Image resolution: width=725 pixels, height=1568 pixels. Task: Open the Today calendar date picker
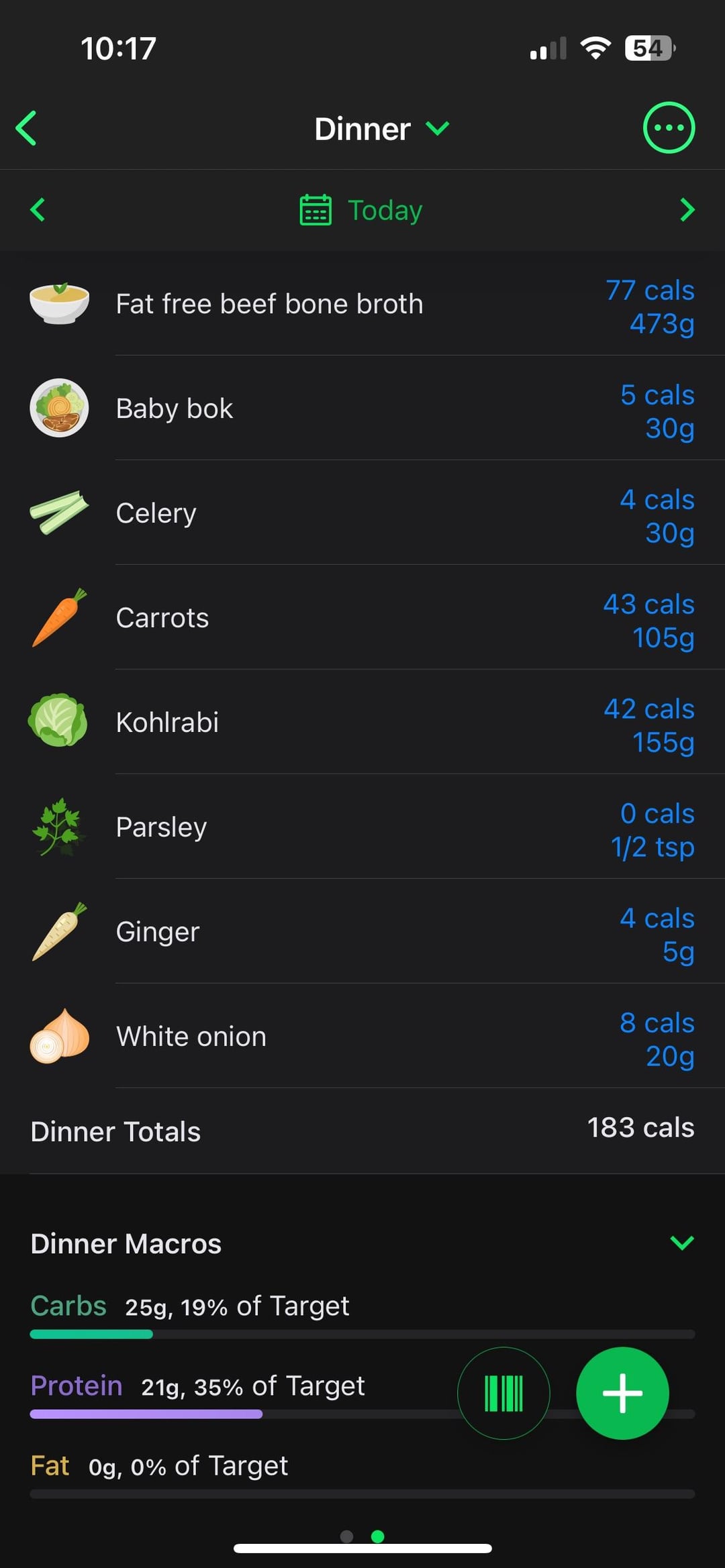click(x=361, y=210)
